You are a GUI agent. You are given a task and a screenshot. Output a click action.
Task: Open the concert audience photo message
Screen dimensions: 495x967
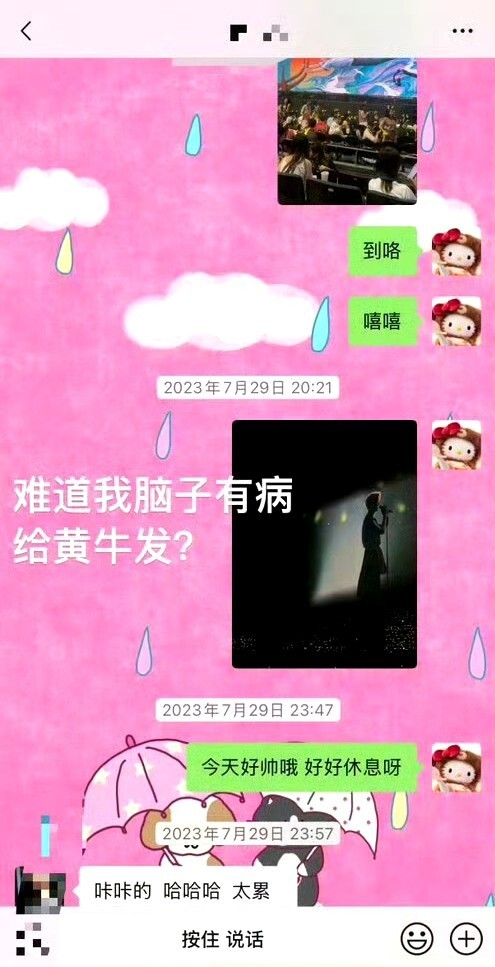click(347, 131)
